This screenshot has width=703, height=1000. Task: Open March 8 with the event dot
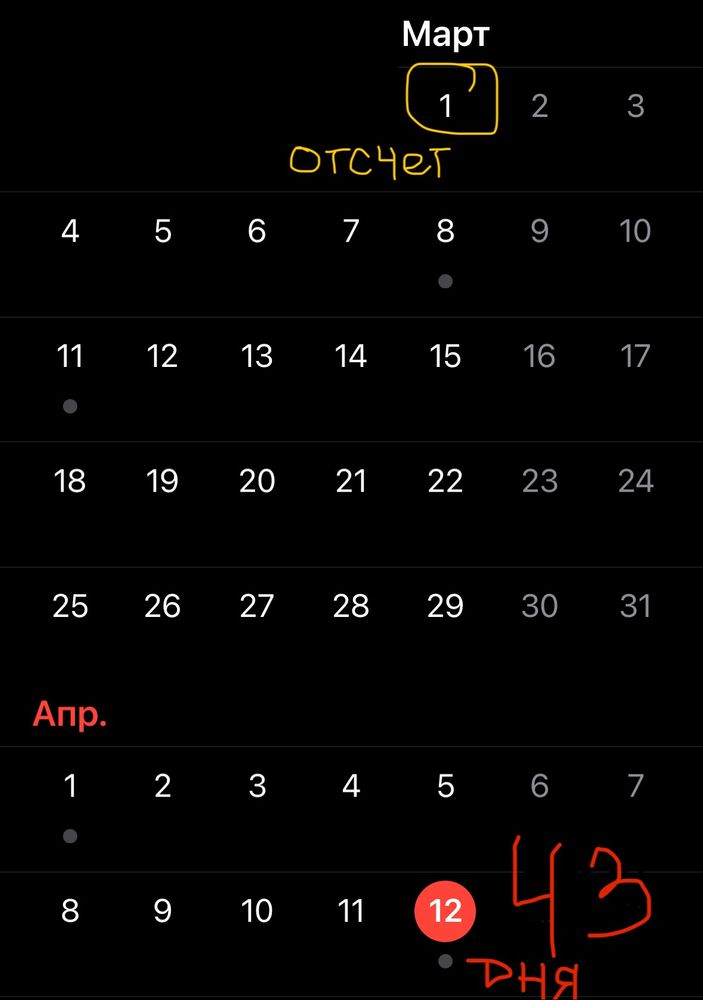445,231
